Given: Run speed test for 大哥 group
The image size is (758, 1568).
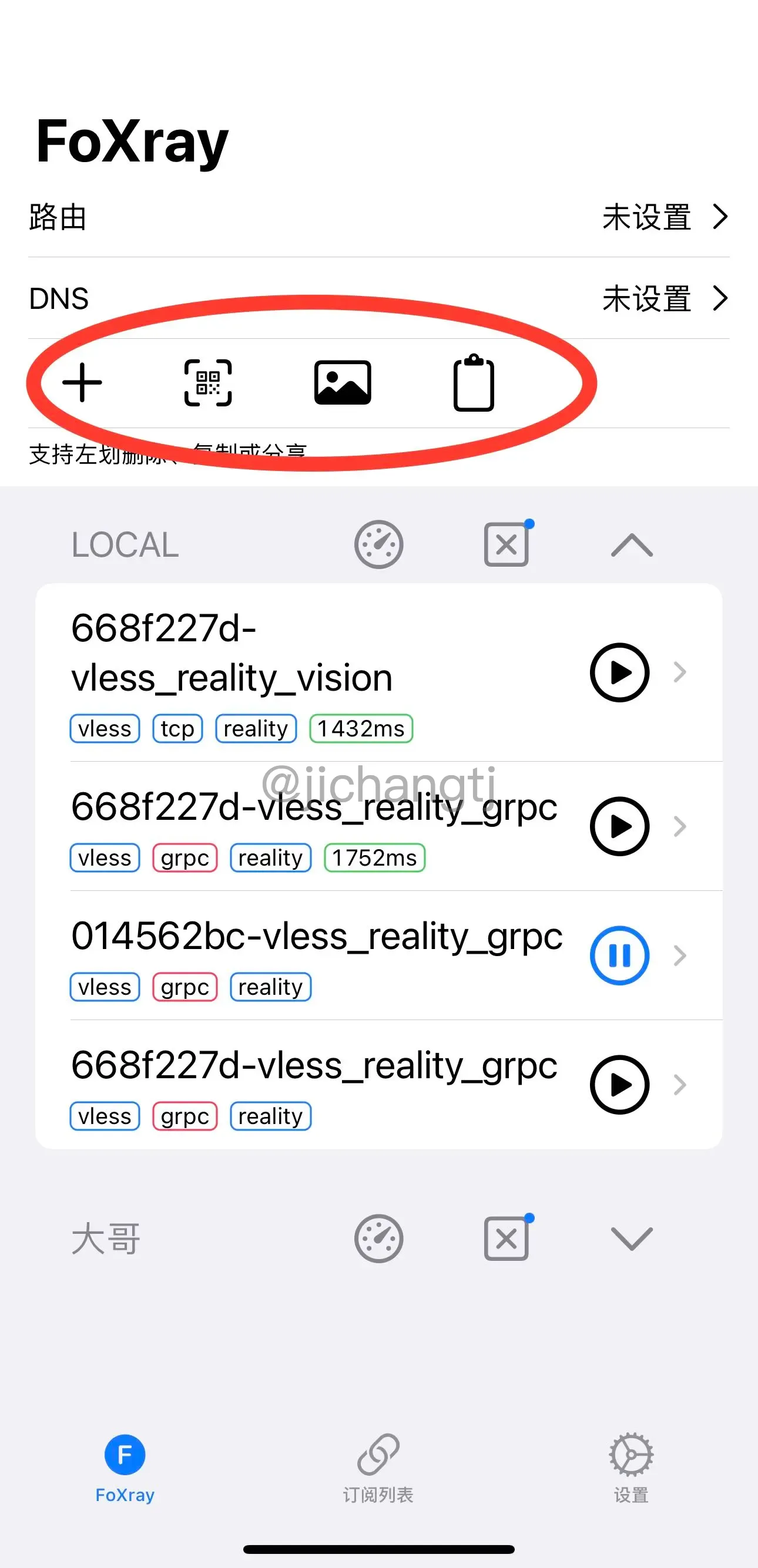Looking at the screenshot, I should [378, 1239].
